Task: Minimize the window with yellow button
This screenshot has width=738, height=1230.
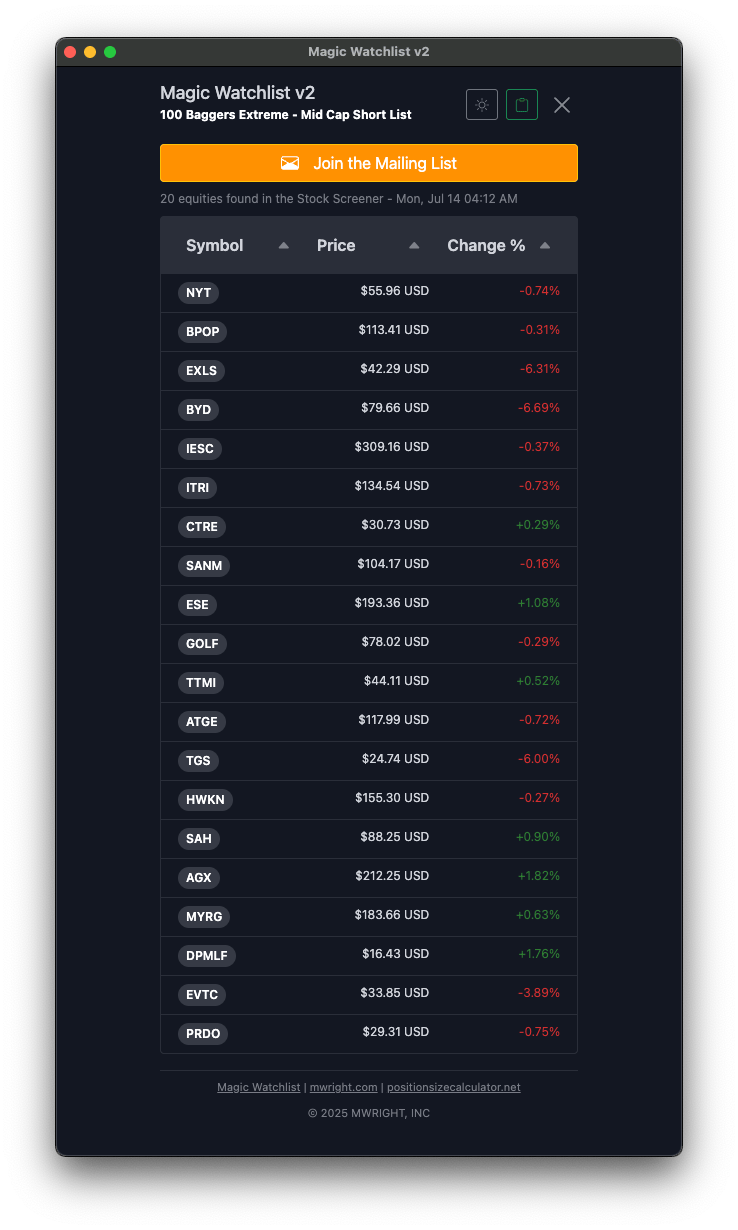Action: coord(90,52)
